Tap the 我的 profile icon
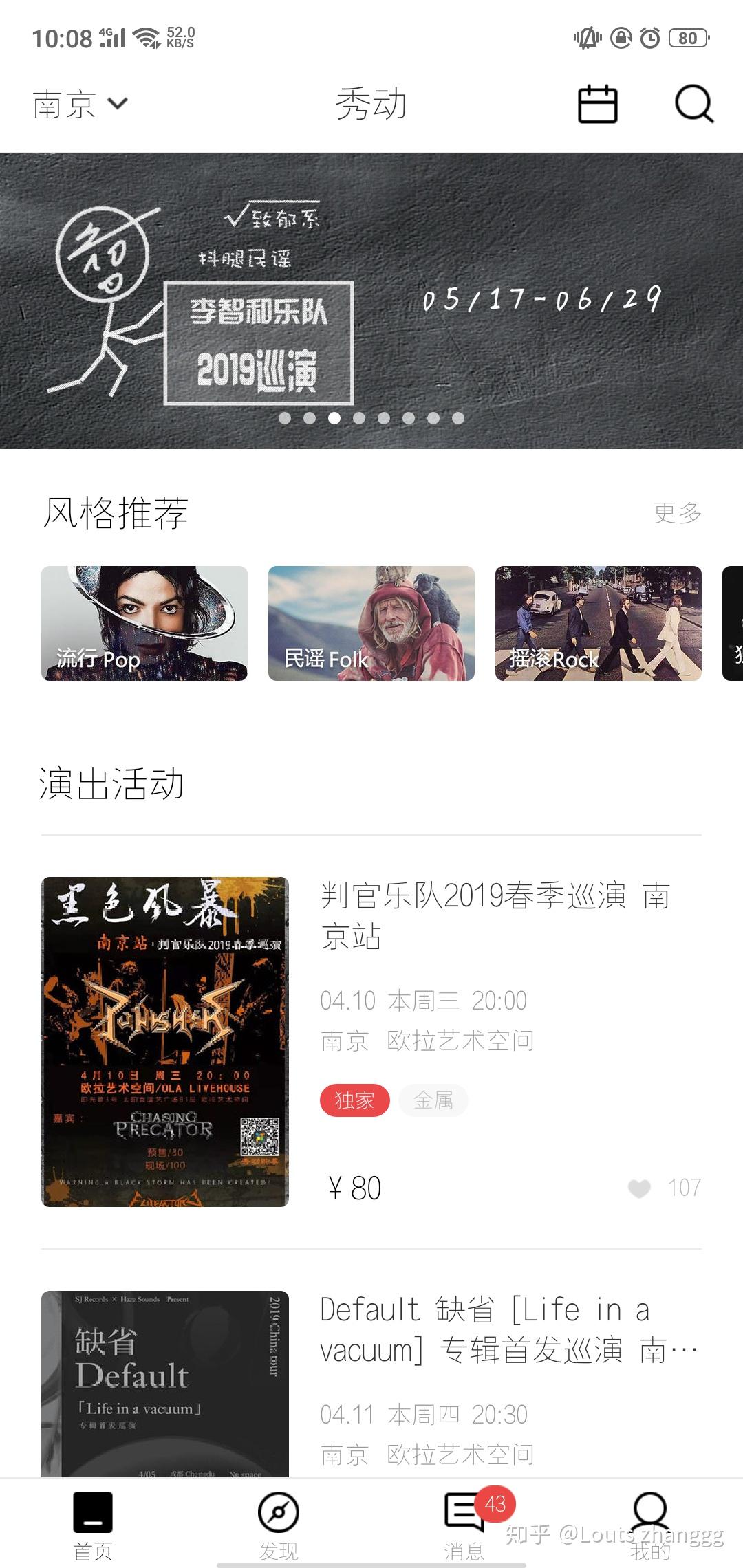The image size is (743, 1568). click(x=651, y=1510)
